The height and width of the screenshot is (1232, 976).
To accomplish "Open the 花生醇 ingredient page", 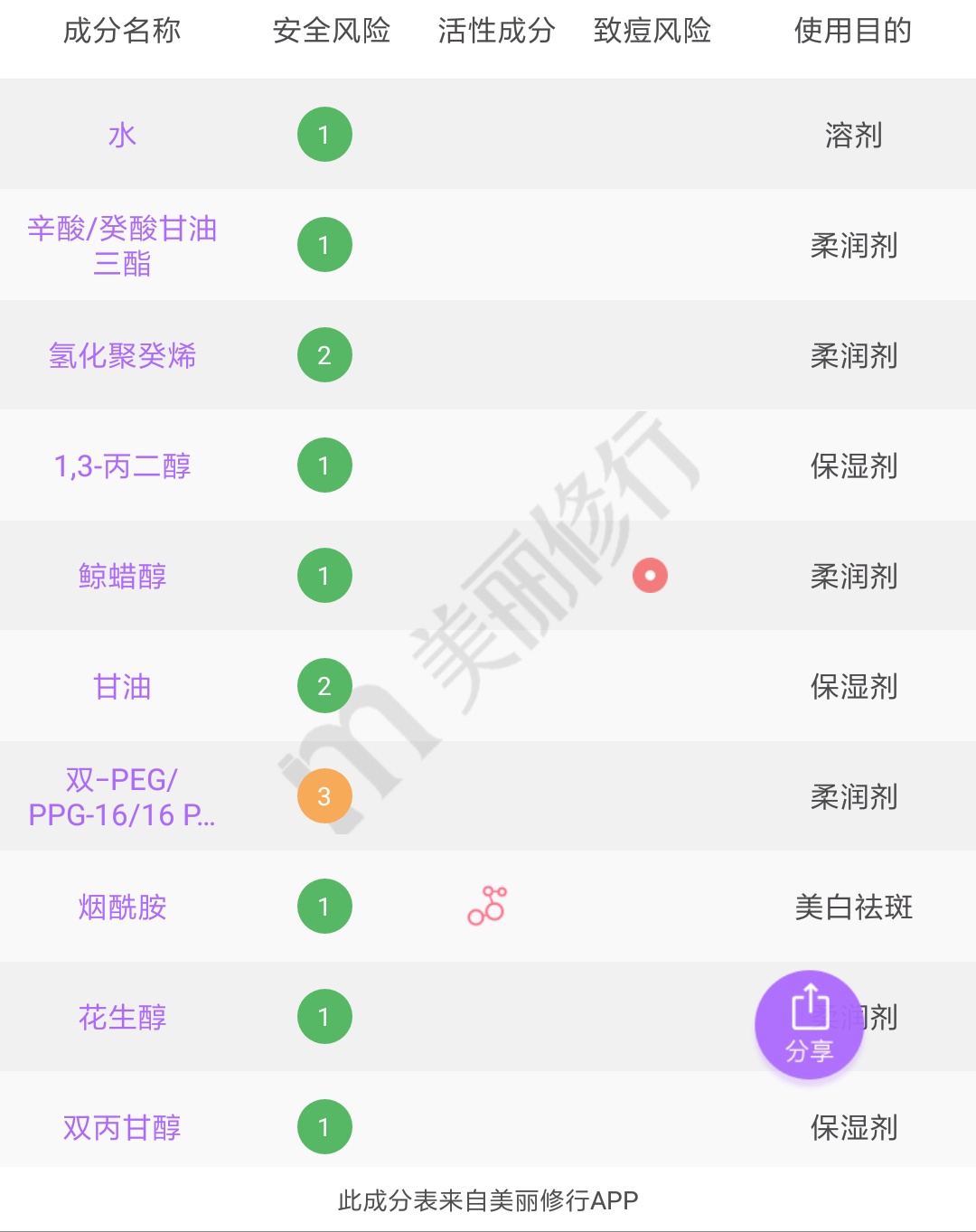I will click(x=122, y=1018).
